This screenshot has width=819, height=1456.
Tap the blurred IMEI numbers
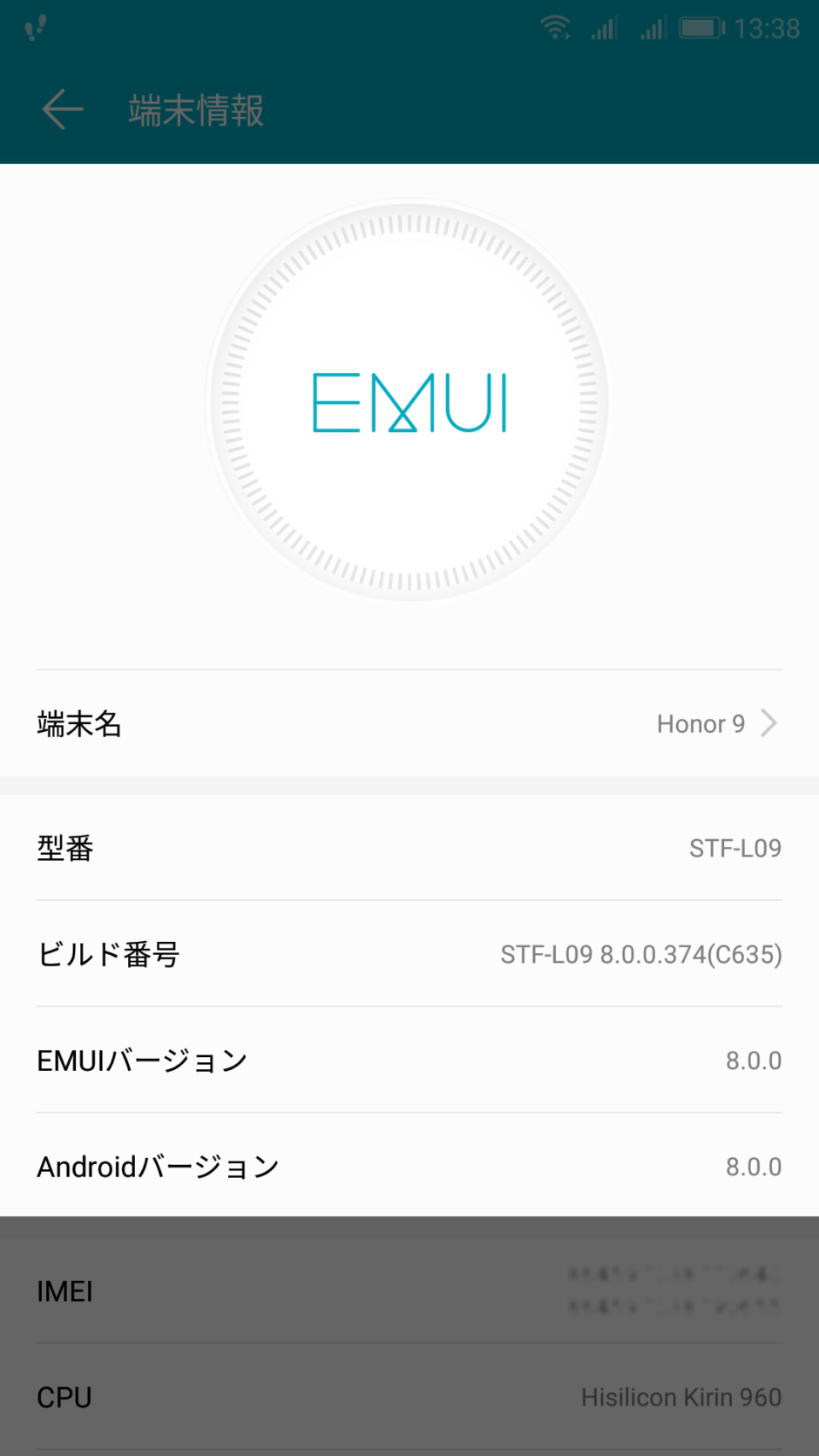click(671, 1291)
